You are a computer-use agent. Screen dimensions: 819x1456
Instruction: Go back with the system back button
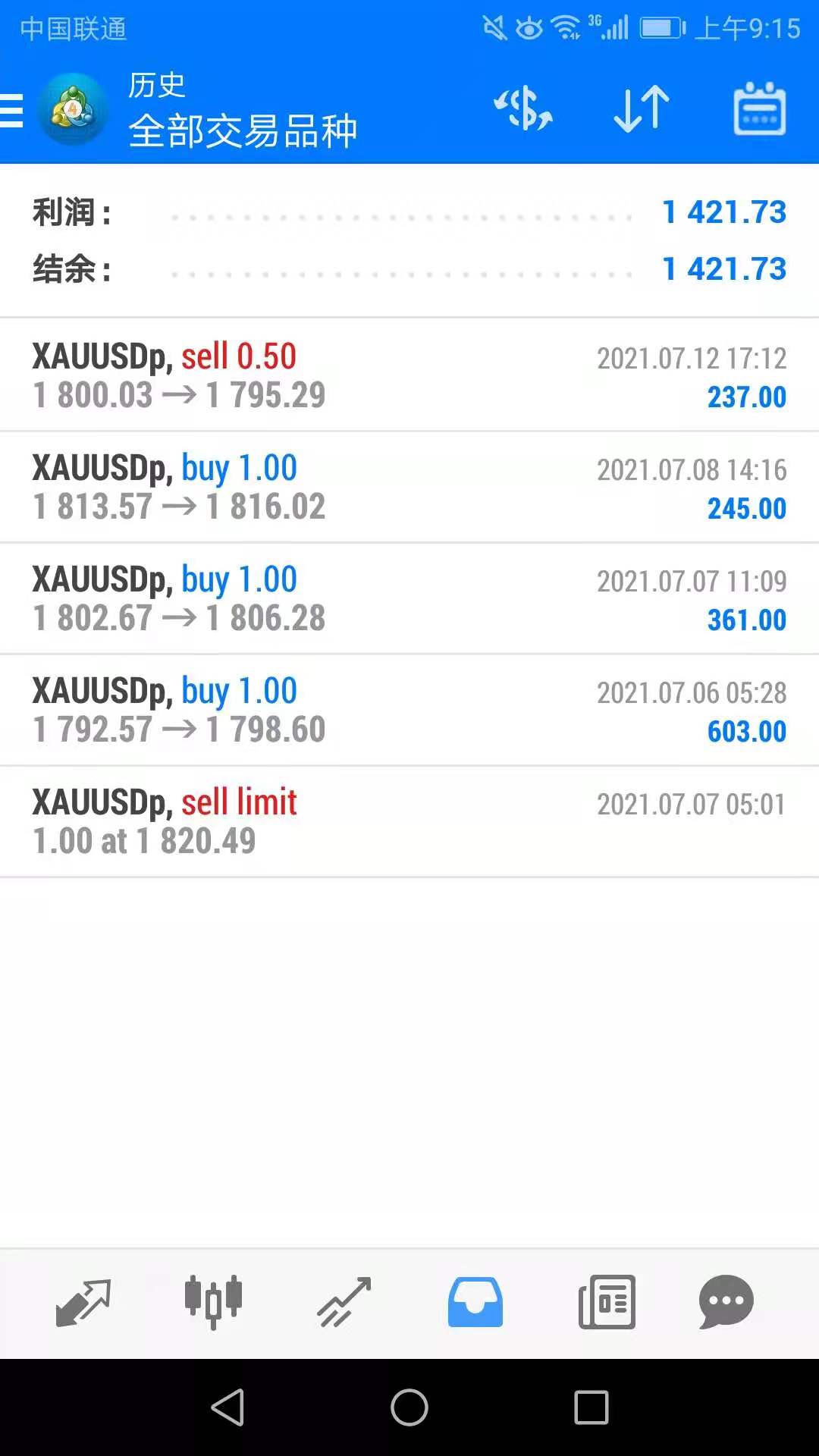tap(227, 1407)
